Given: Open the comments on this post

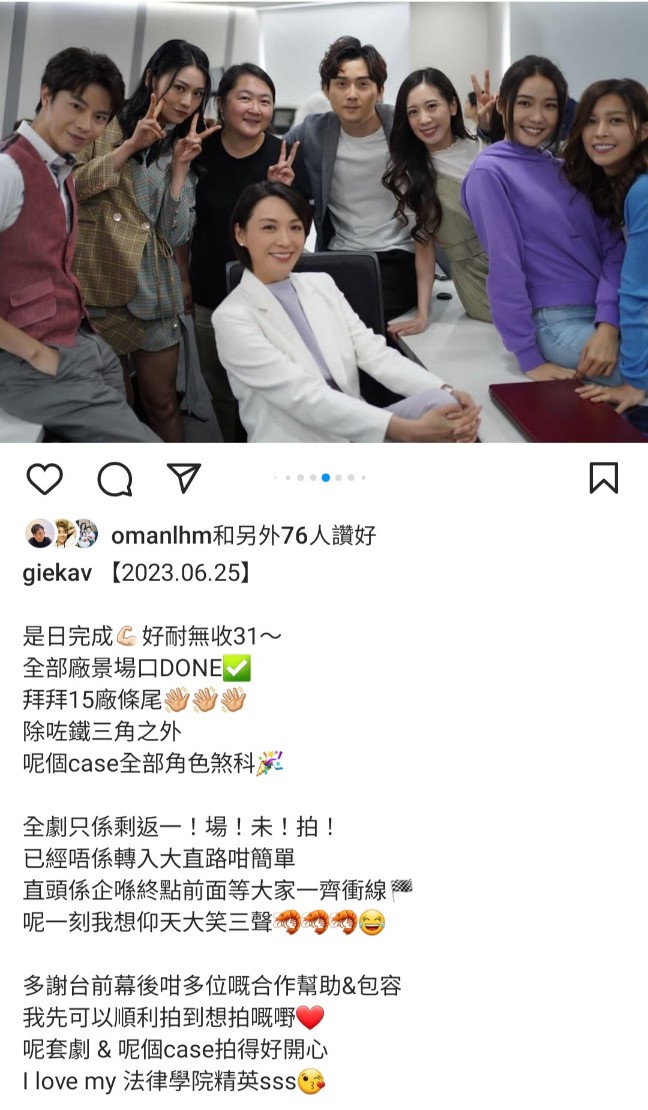Looking at the screenshot, I should click(x=114, y=479).
